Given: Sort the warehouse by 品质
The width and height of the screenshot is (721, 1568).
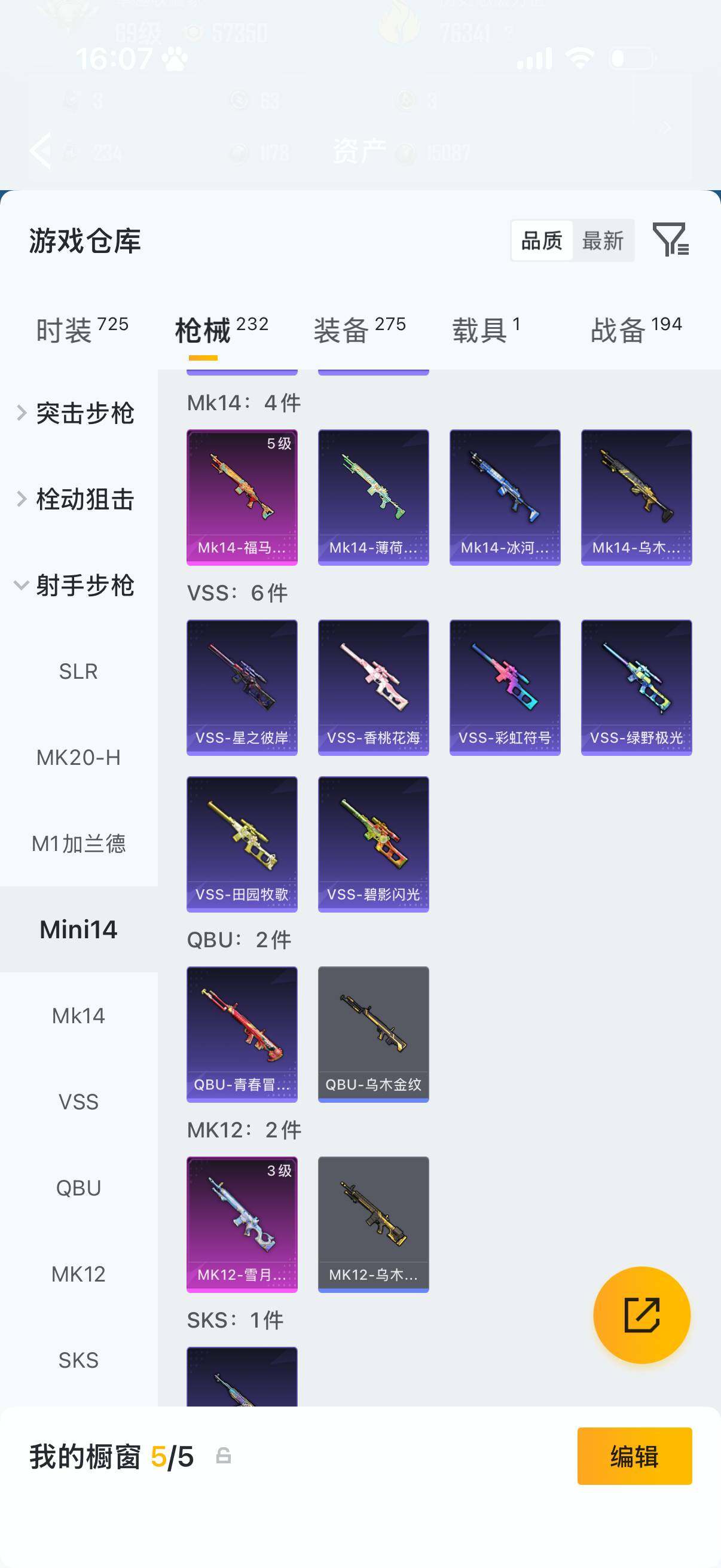Looking at the screenshot, I should point(542,240).
